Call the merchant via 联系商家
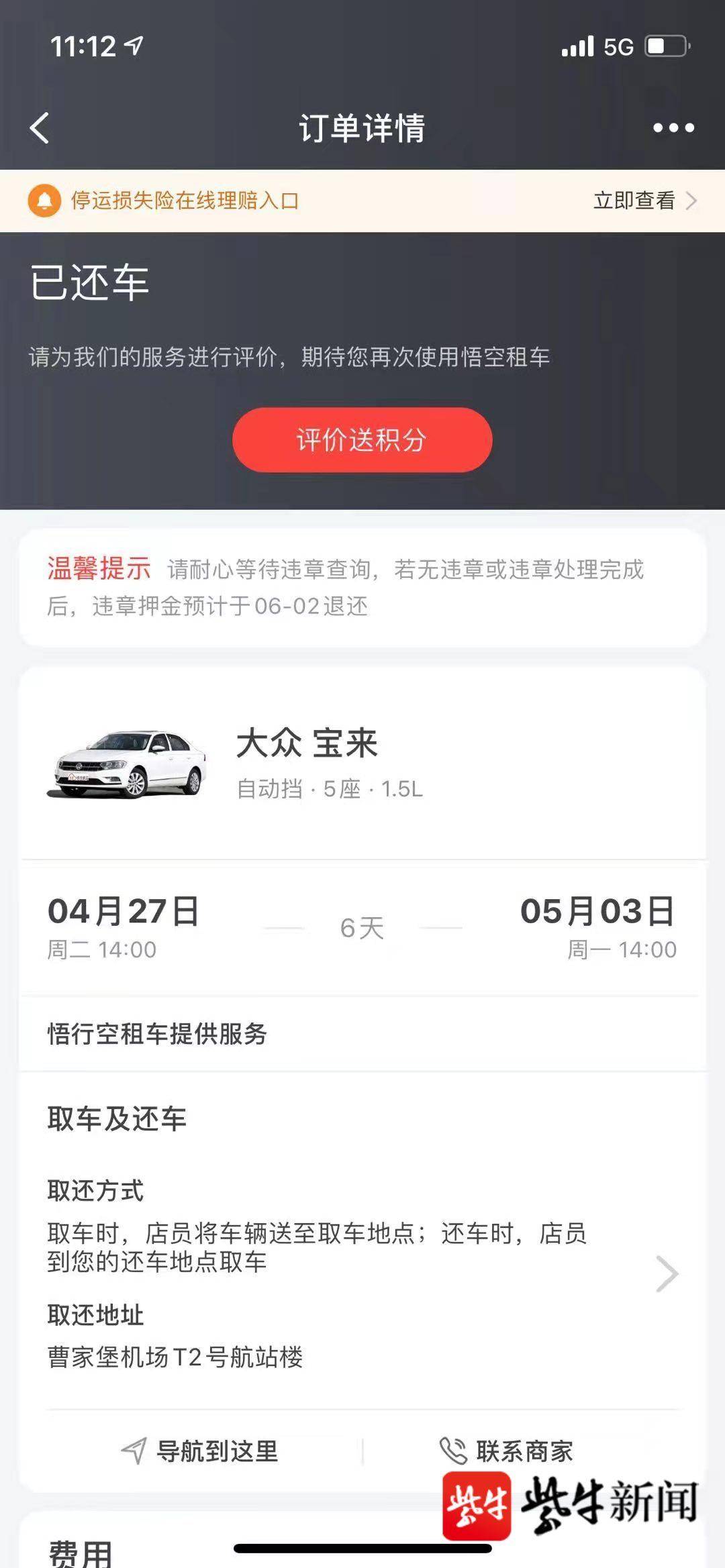 [507, 1451]
